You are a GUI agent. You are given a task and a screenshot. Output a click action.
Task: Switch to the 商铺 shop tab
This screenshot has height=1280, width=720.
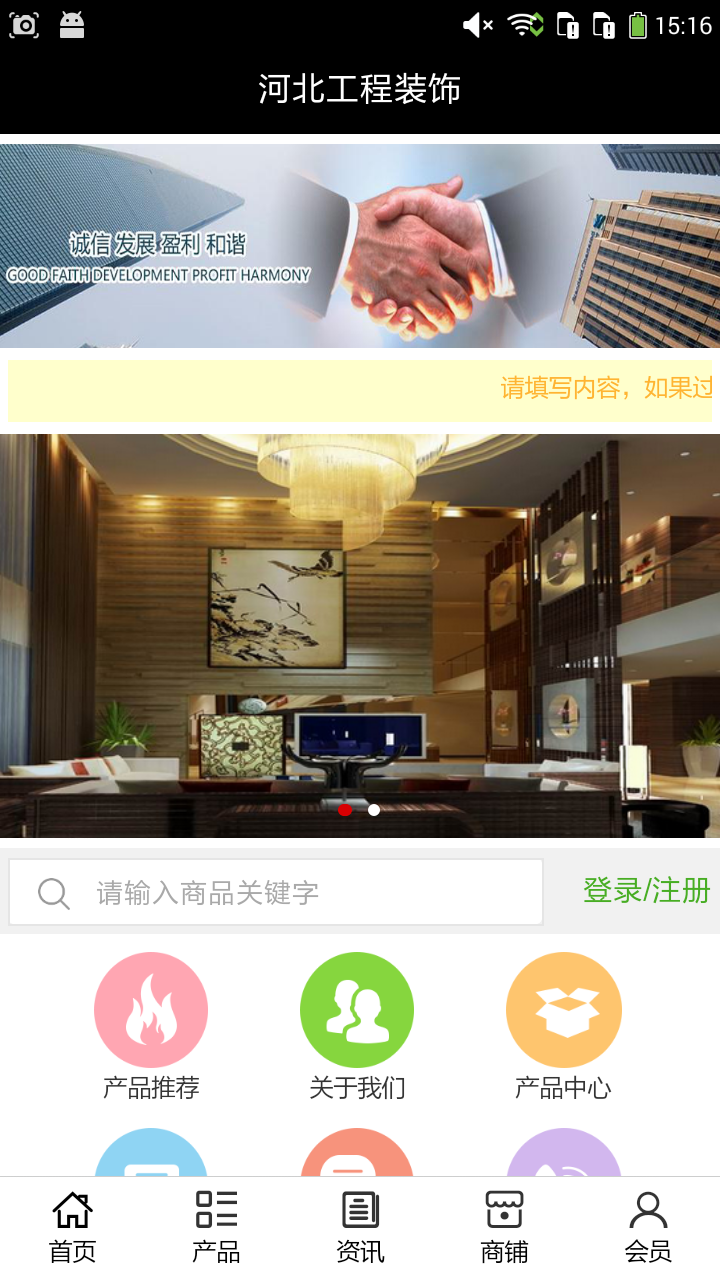point(504,1226)
